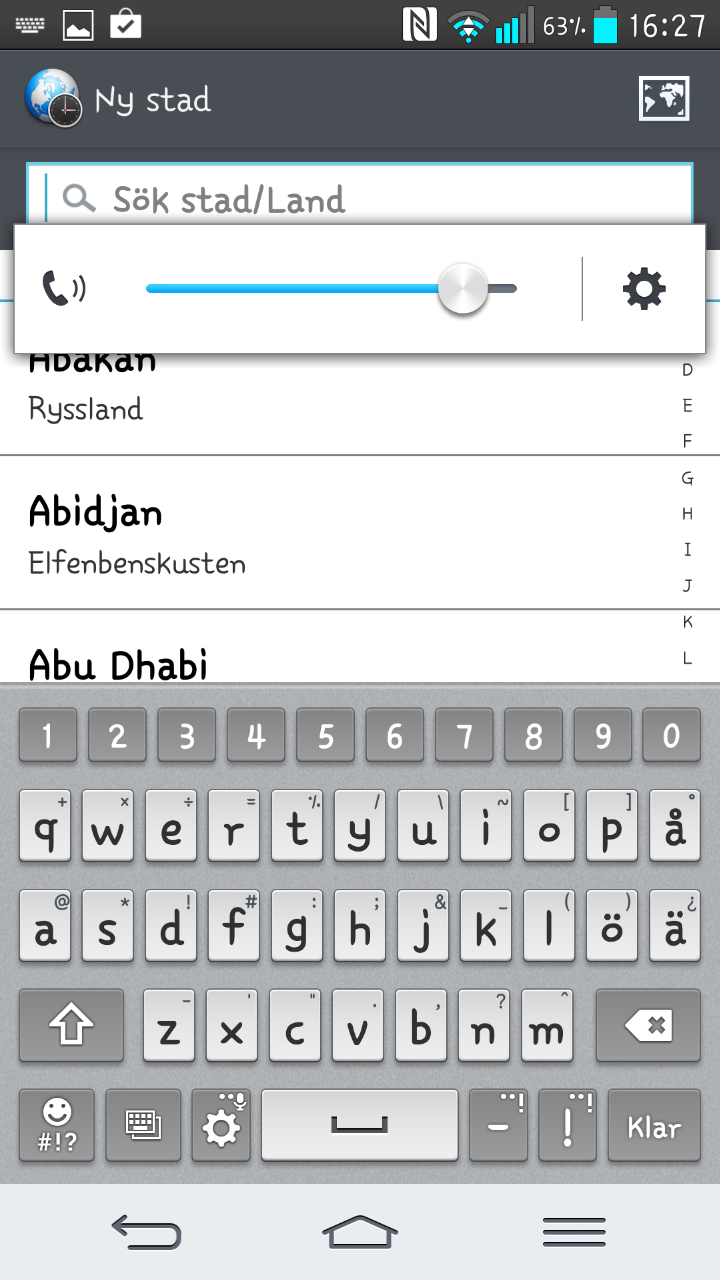Tap the Klar key on keyboard
720x1280 pixels.
click(653, 1127)
